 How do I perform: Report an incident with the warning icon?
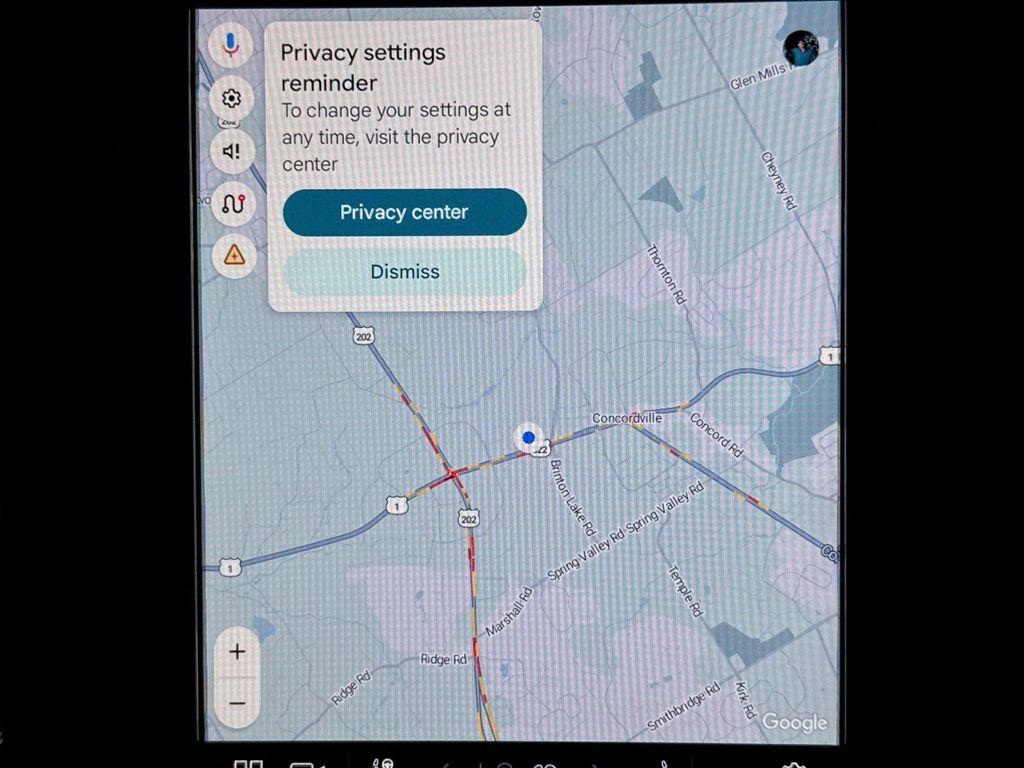pyautogui.click(x=233, y=255)
